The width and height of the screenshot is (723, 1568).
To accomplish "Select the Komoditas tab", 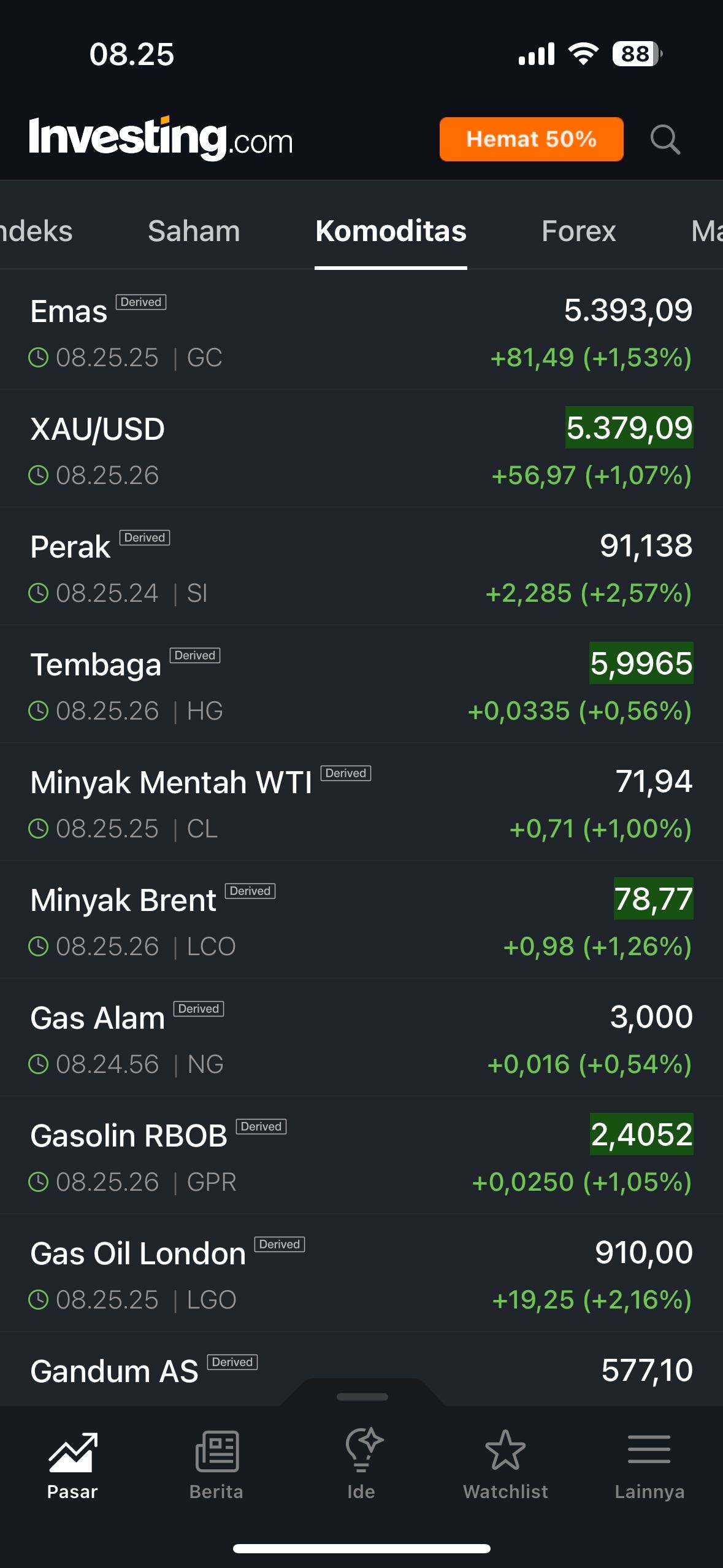I will (391, 231).
